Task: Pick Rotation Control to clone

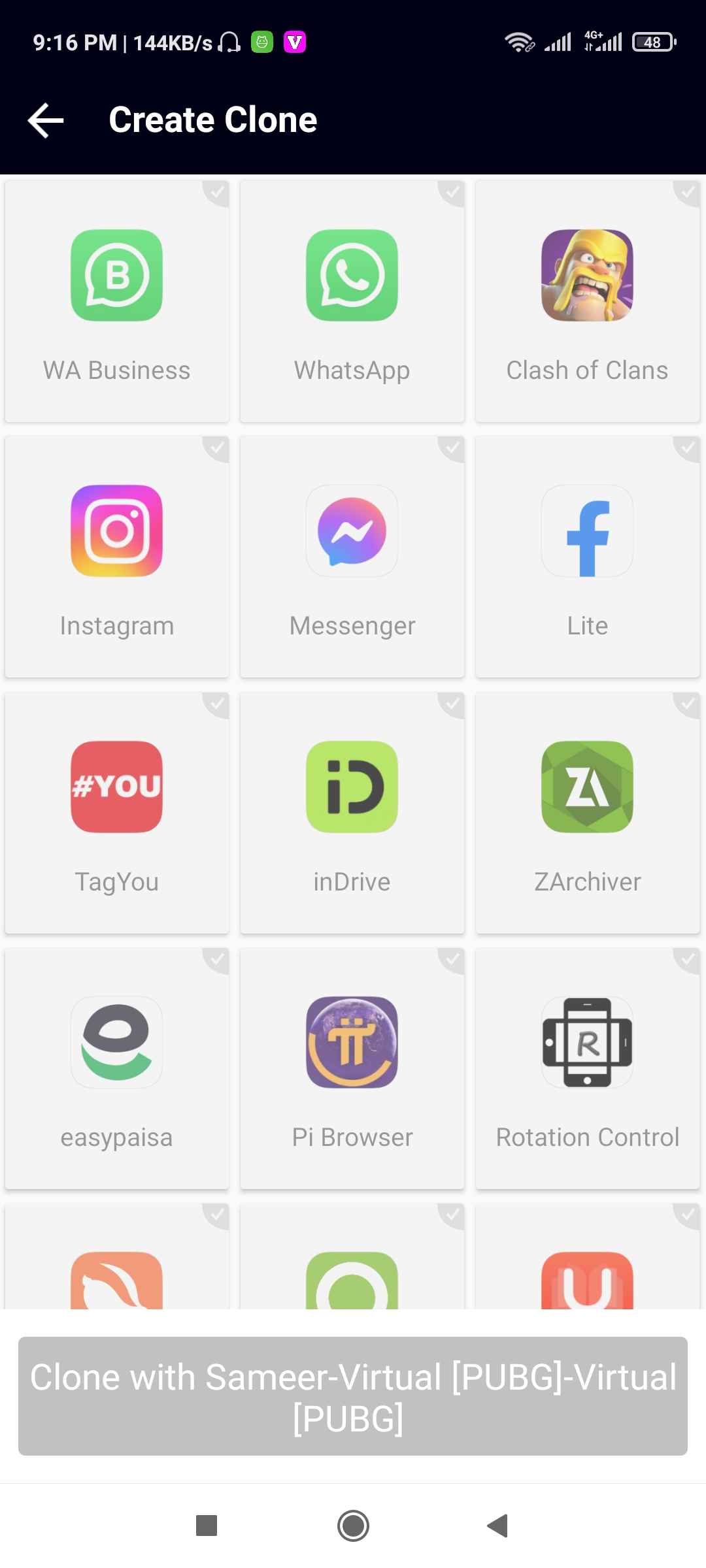Action: point(588,1069)
